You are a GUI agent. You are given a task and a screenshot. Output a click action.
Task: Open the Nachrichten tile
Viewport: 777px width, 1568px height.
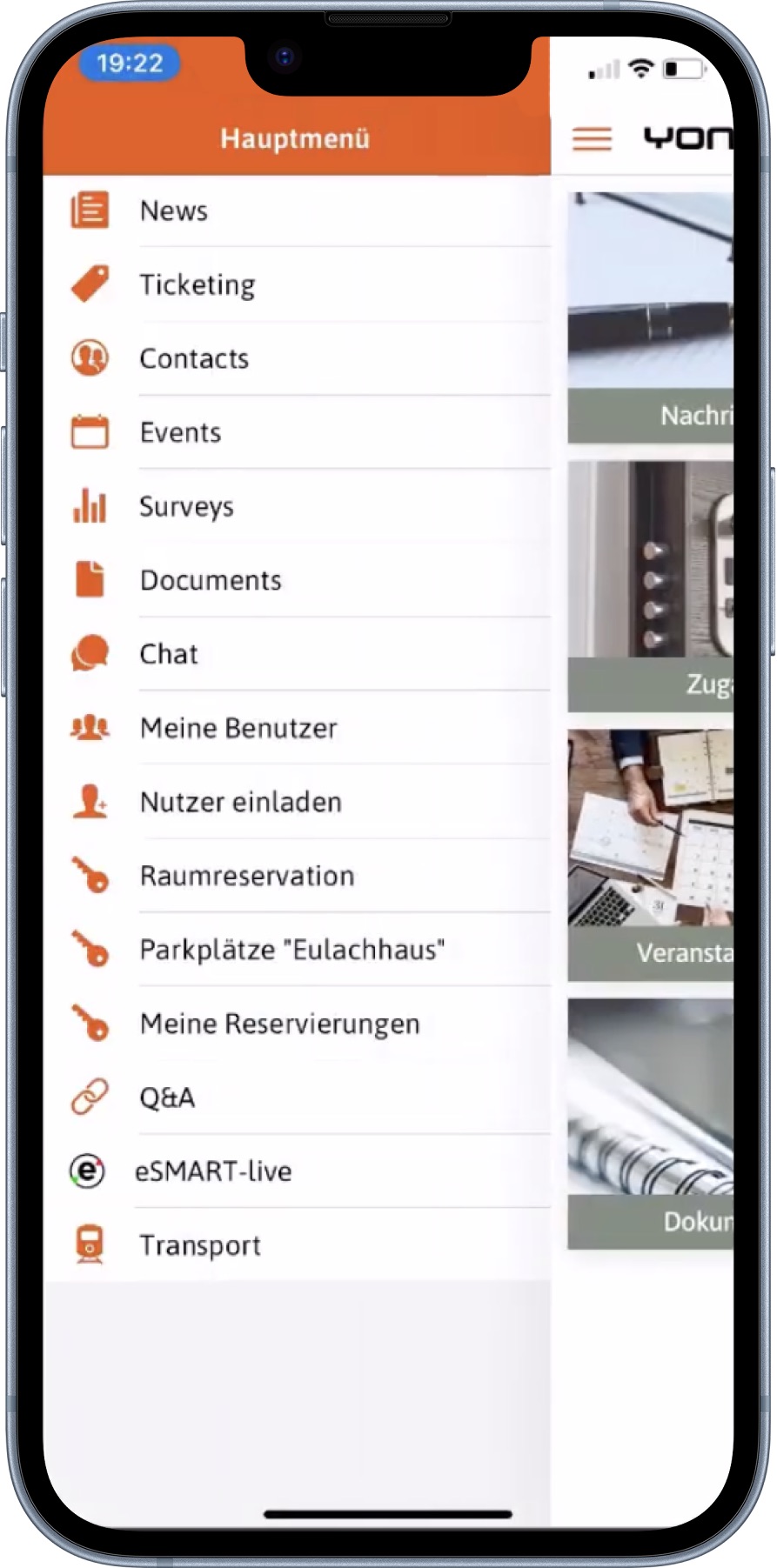(x=651, y=317)
